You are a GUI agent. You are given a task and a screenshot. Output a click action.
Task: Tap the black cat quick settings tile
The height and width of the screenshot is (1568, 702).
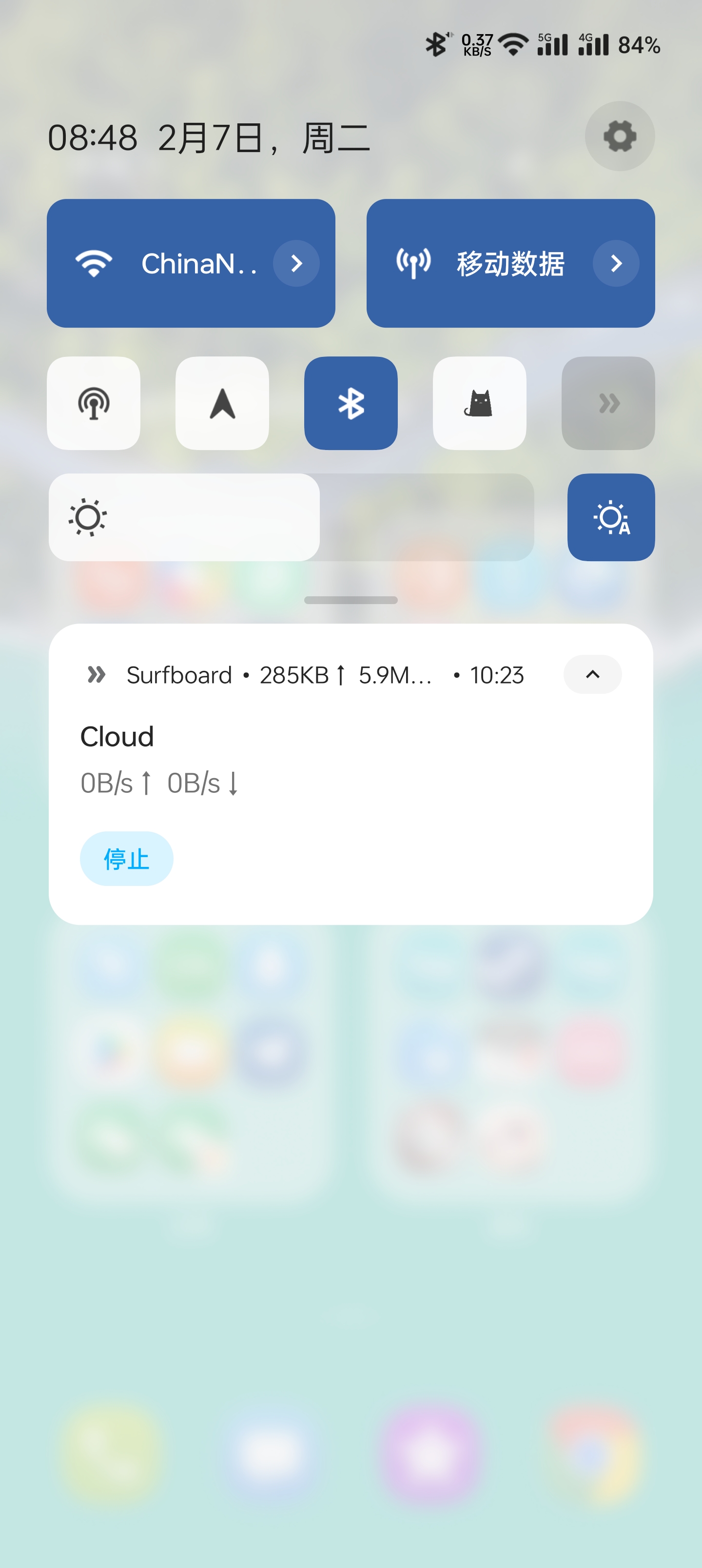480,403
